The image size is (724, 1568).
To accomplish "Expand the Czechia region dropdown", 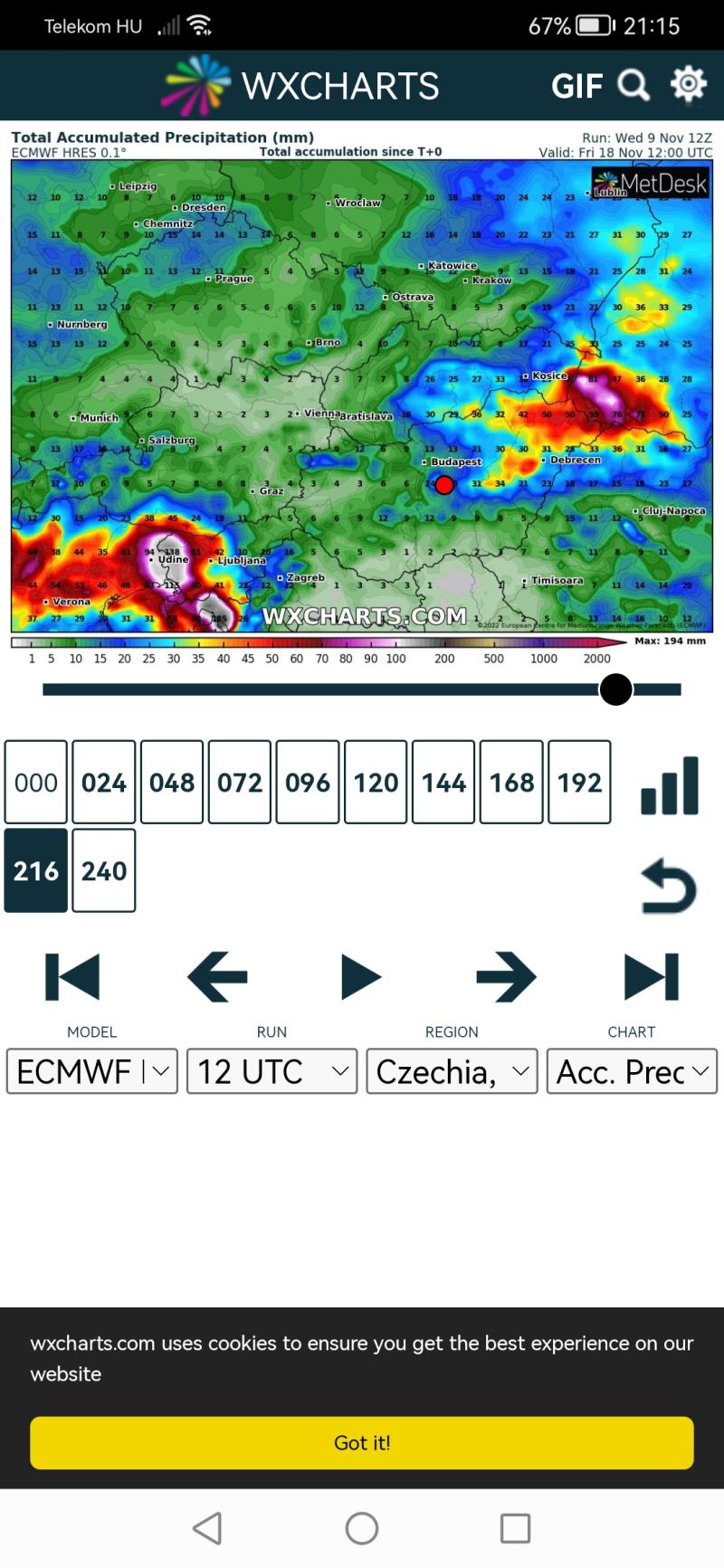I will tap(452, 1071).
